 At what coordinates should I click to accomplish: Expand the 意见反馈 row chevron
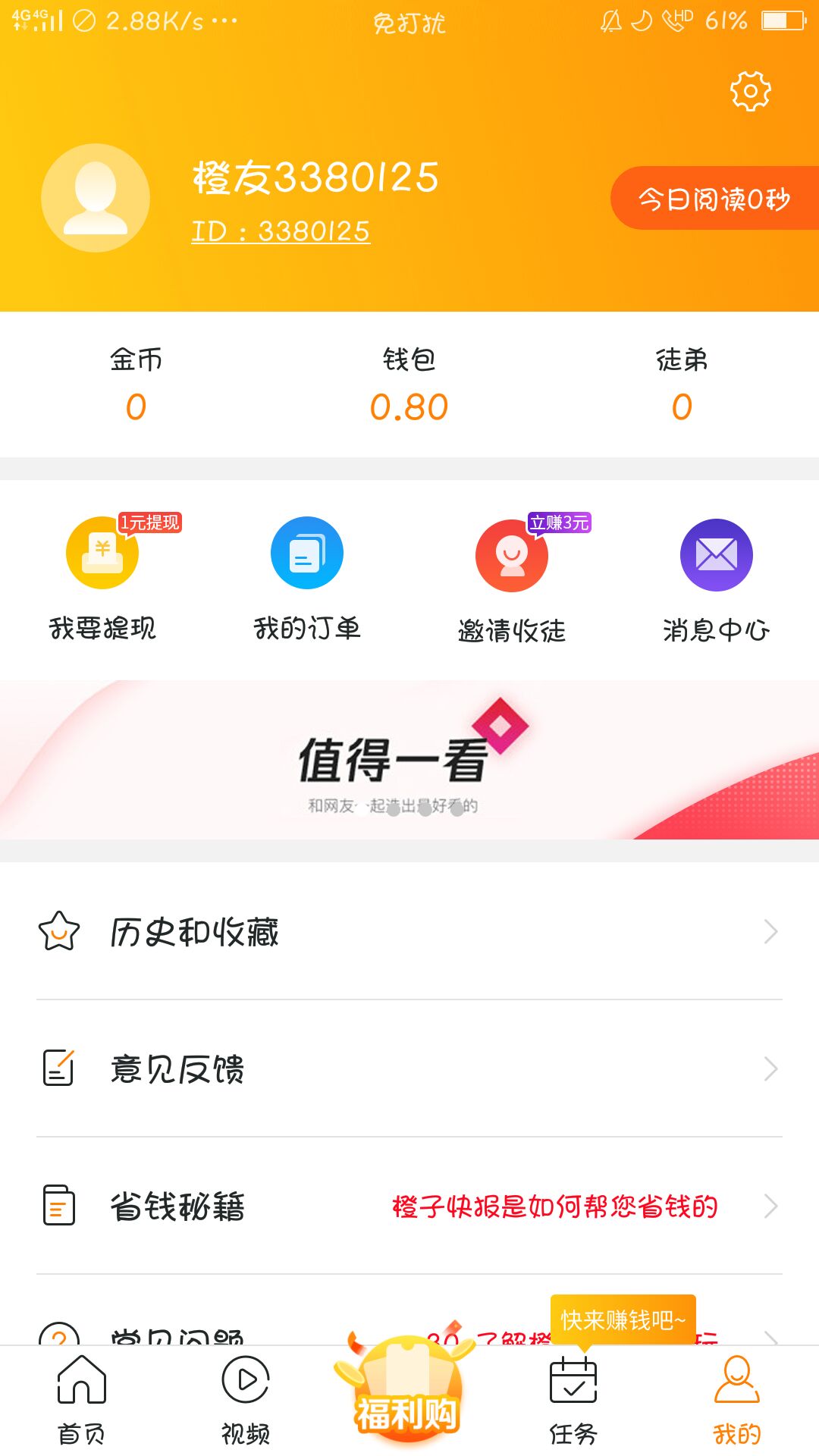[x=771, y=1069]
